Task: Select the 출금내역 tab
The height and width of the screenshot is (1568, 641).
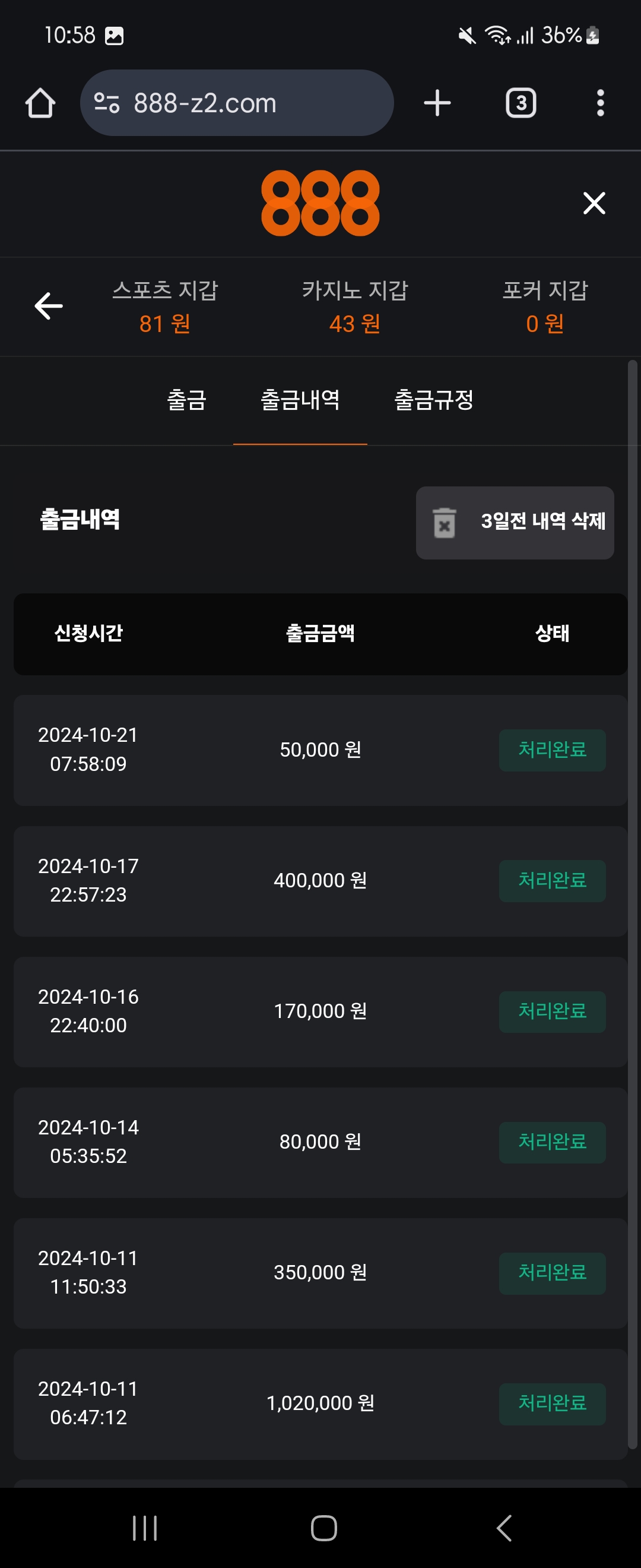Action: click(300, 400)
